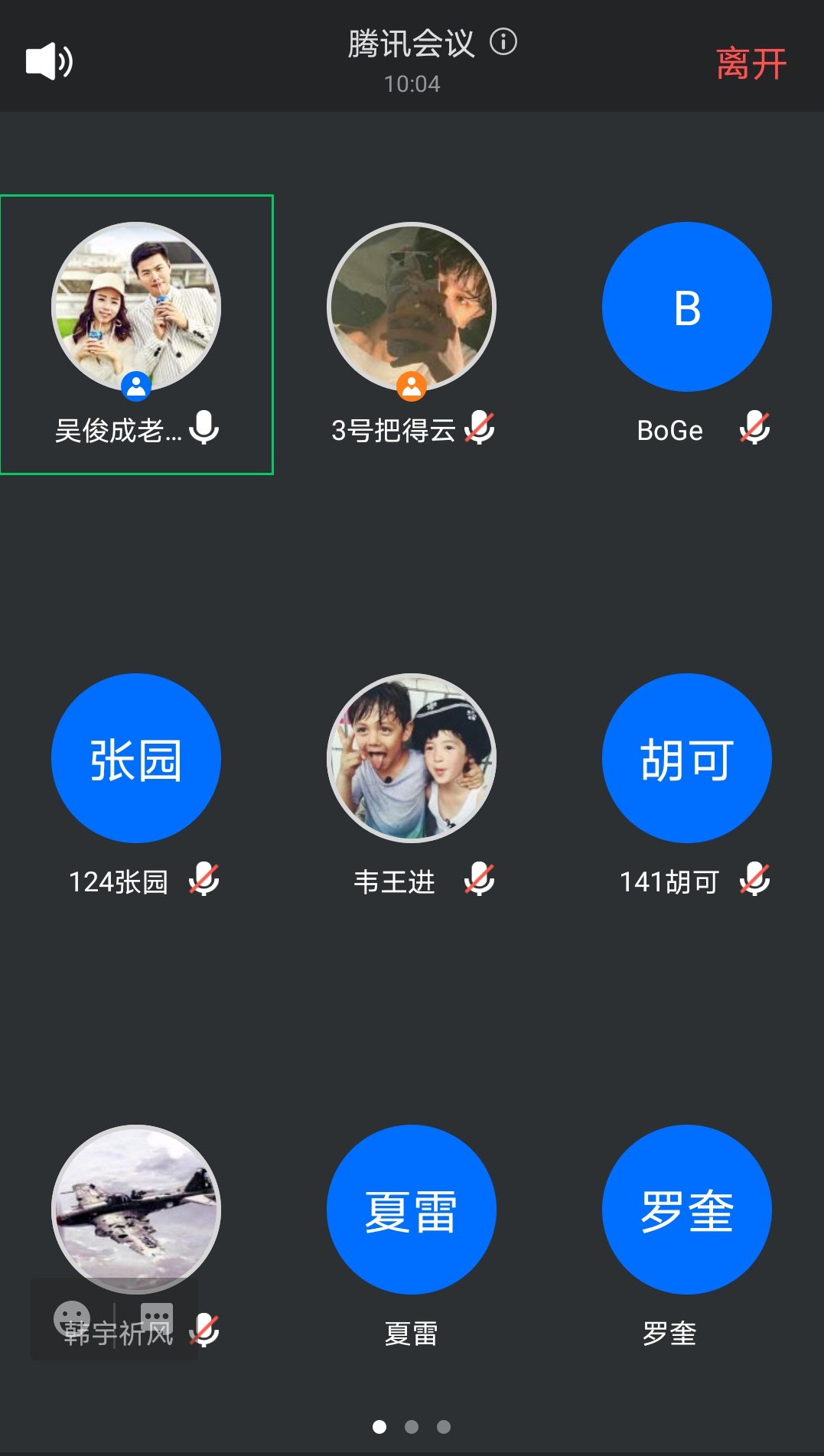Open participant 韦王进's tile
The height and width of the screenshot is (1456, 824).
point(412,759)
